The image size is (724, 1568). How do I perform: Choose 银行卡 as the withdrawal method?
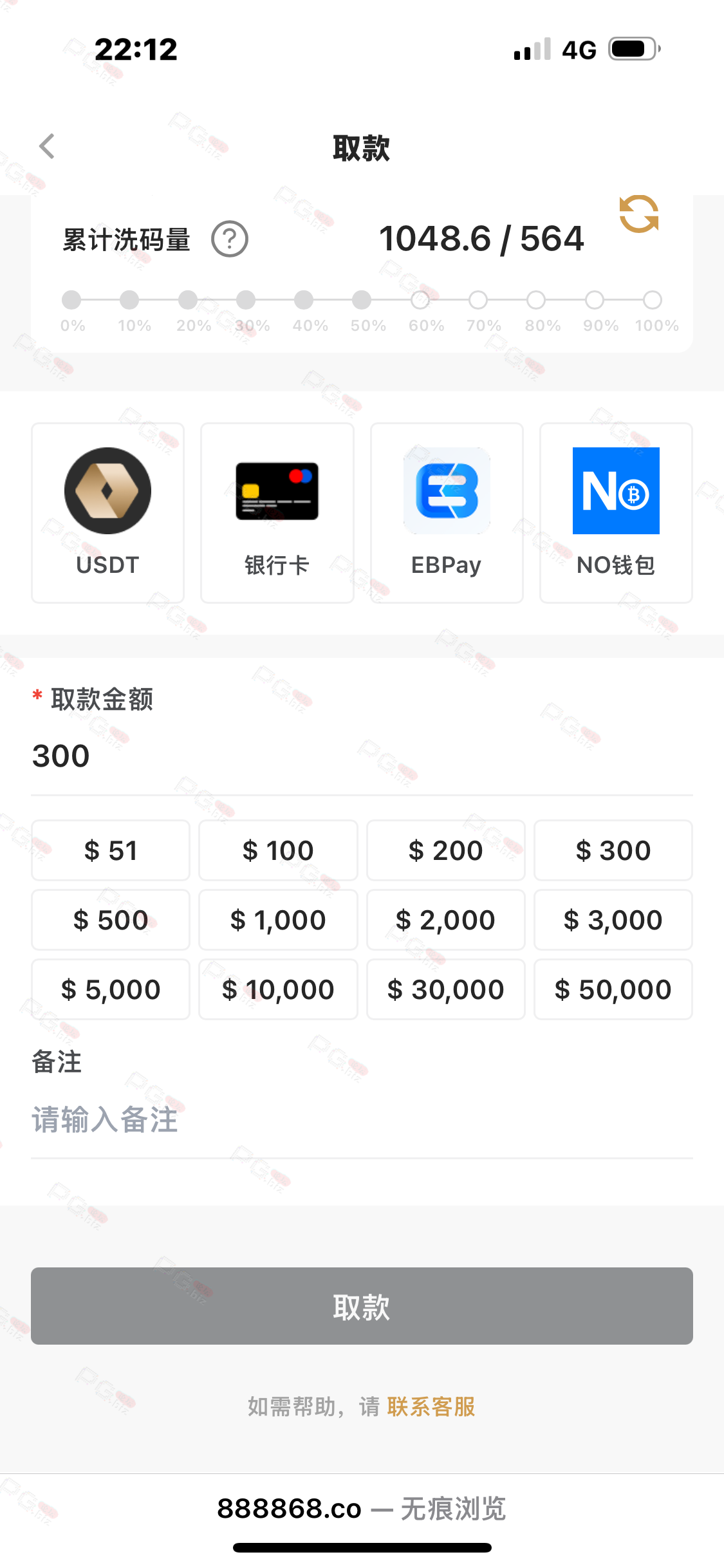(277, 512)
